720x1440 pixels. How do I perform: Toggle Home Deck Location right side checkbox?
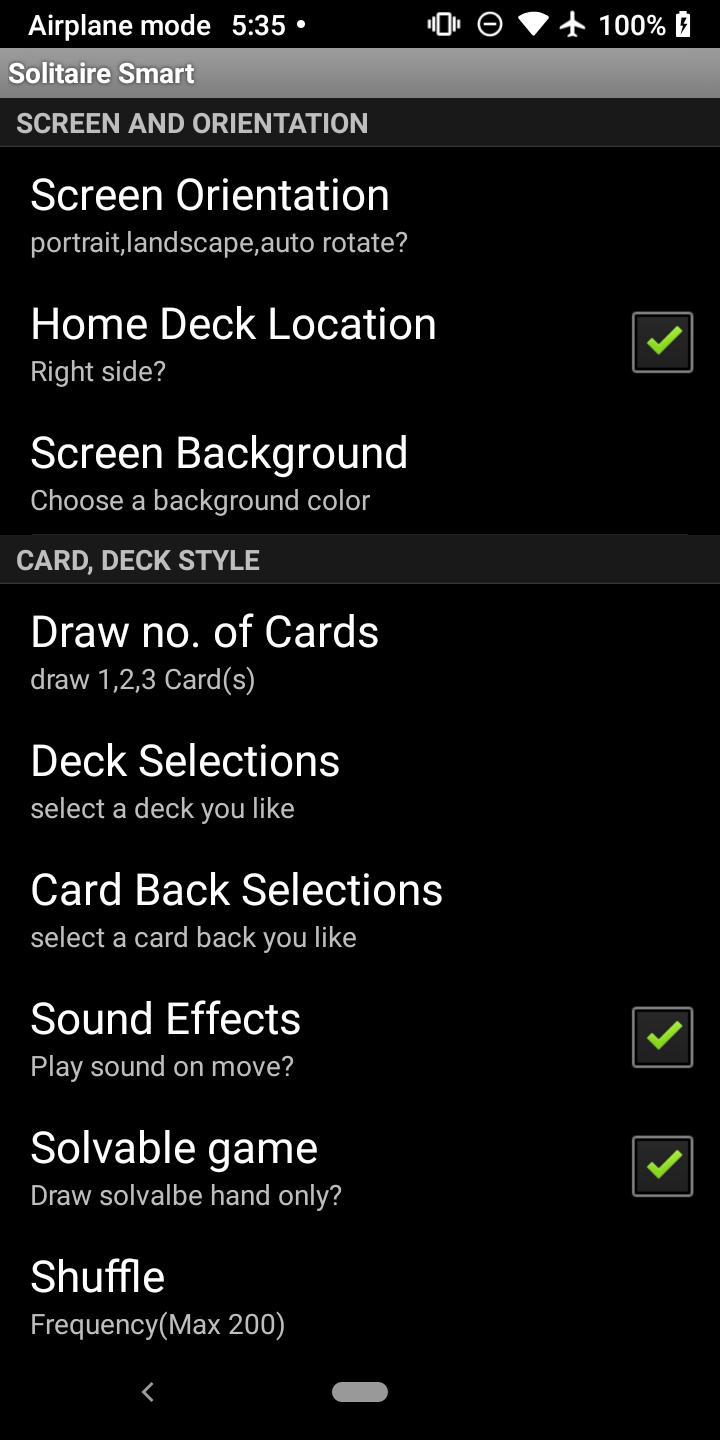[662, 341]
